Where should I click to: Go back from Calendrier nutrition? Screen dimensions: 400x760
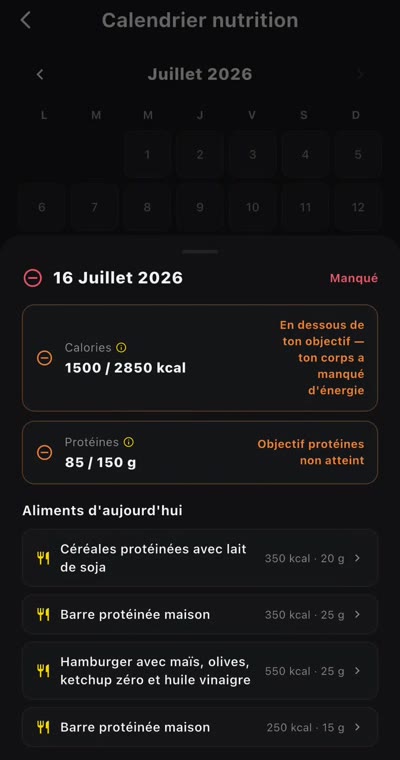click(26, 20)
